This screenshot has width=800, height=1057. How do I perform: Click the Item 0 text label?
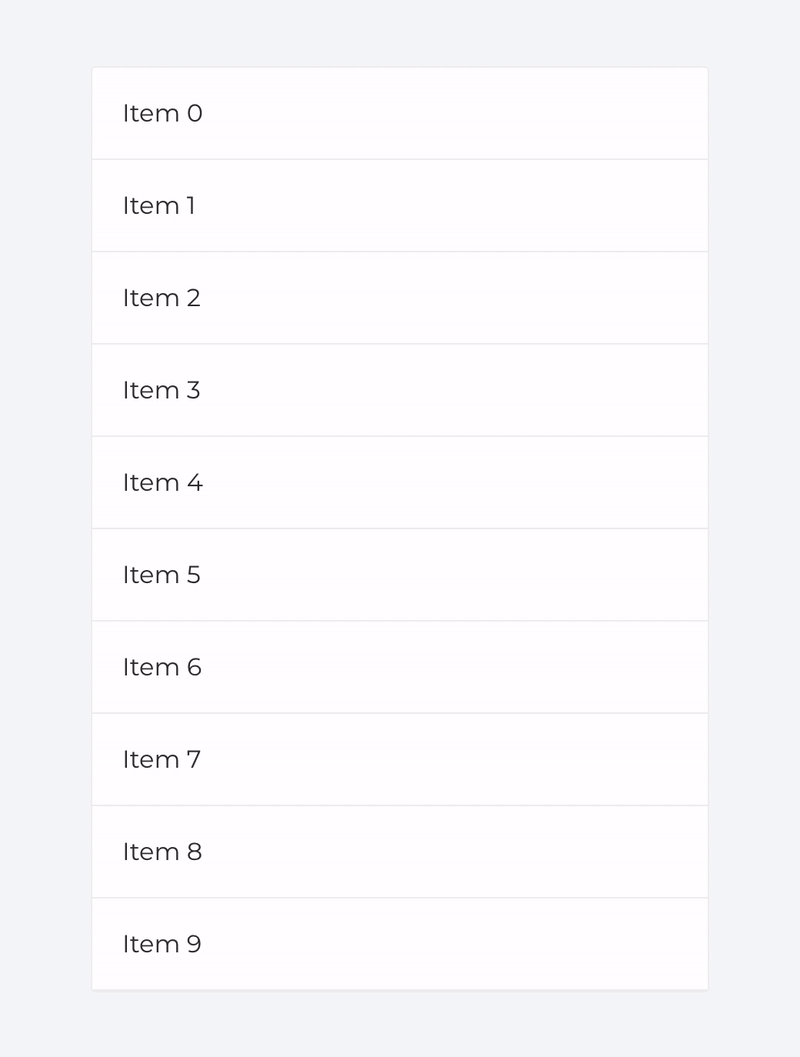coord(162,113)
